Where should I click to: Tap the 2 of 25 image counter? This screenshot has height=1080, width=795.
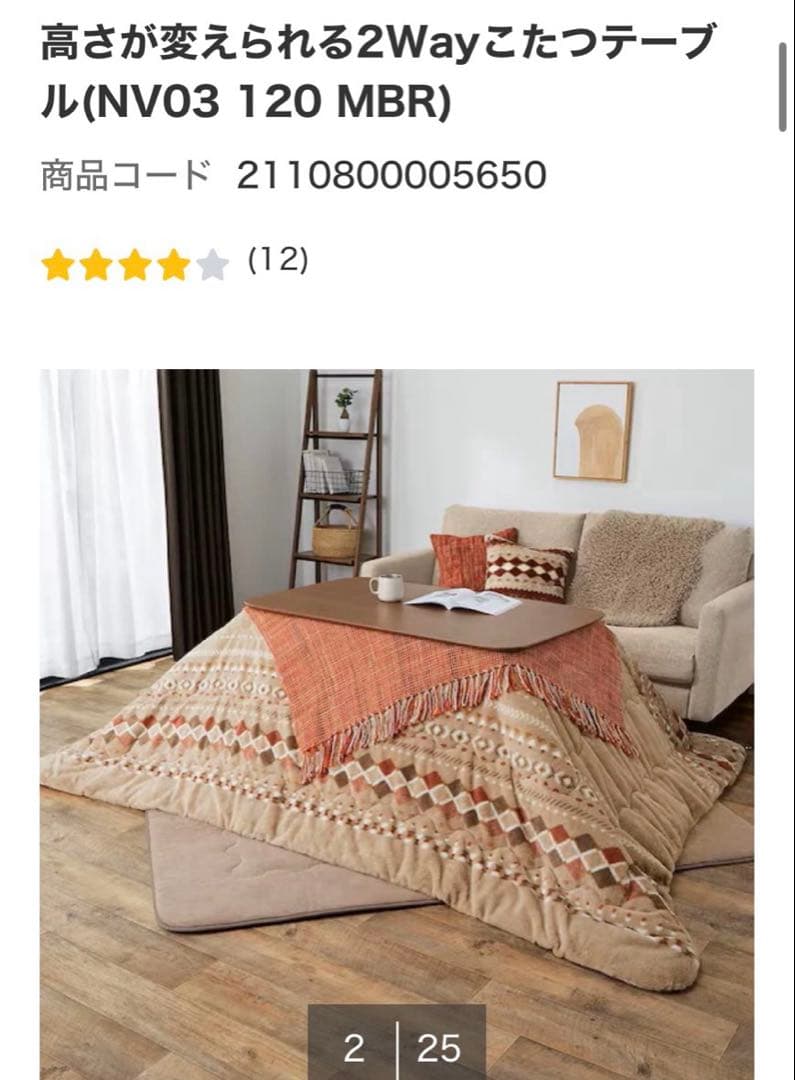[x=397, y=1047]
